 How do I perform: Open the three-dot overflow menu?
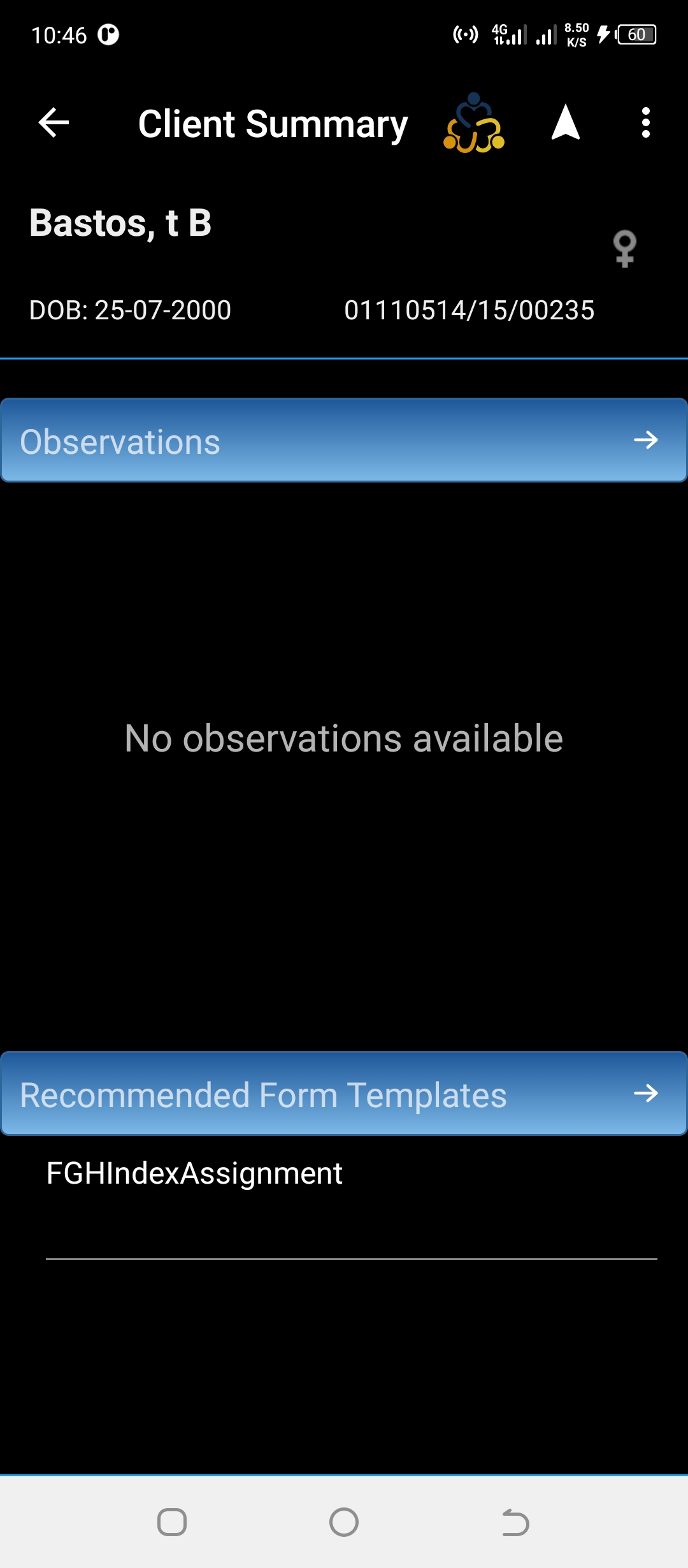tap(646, 122)
